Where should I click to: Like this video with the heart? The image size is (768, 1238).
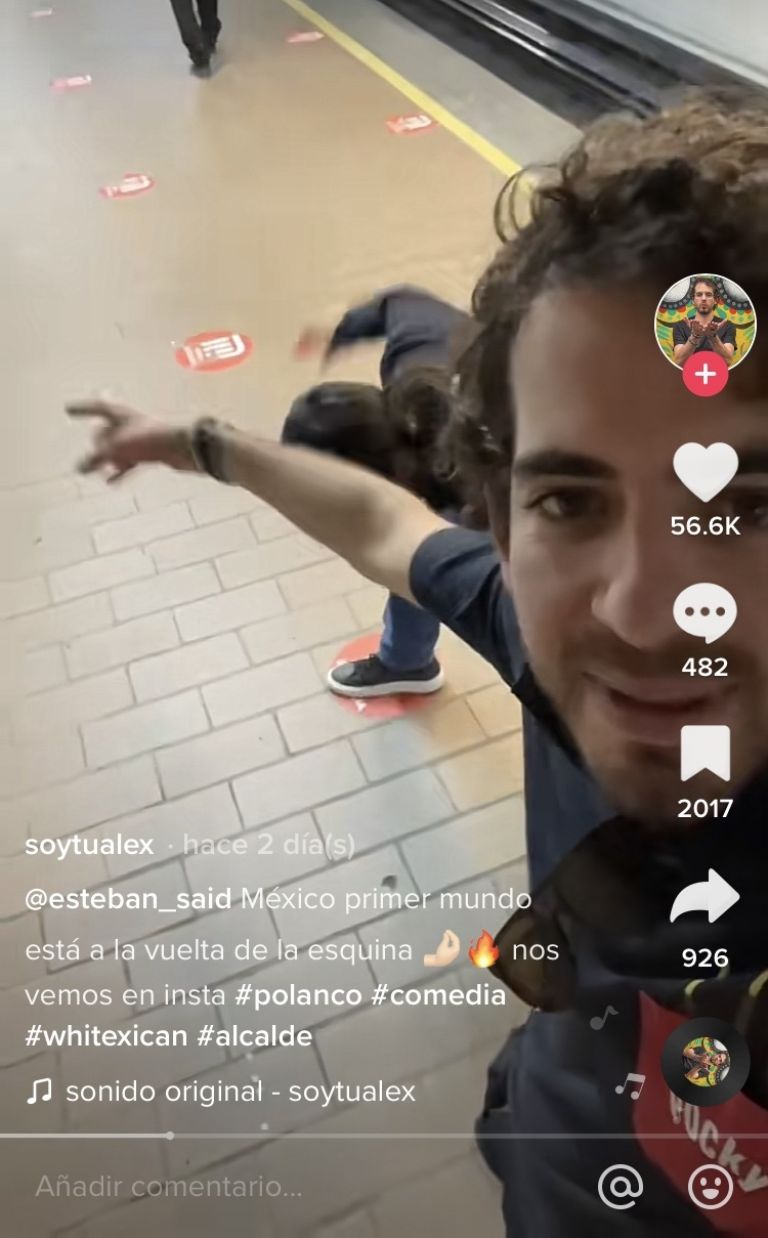pos(705,472)
